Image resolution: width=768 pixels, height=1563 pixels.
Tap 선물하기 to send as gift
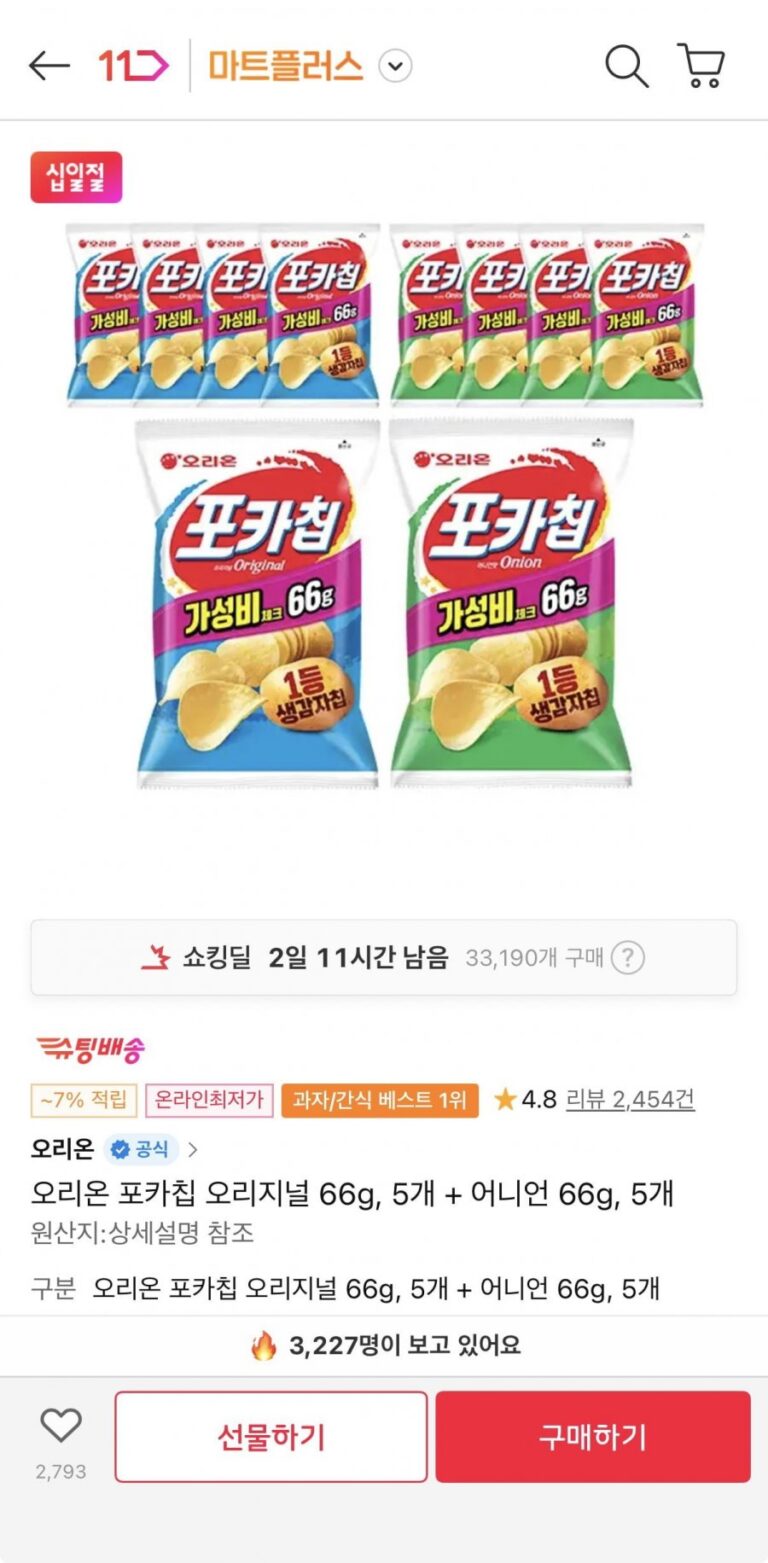click(271, 1437)
